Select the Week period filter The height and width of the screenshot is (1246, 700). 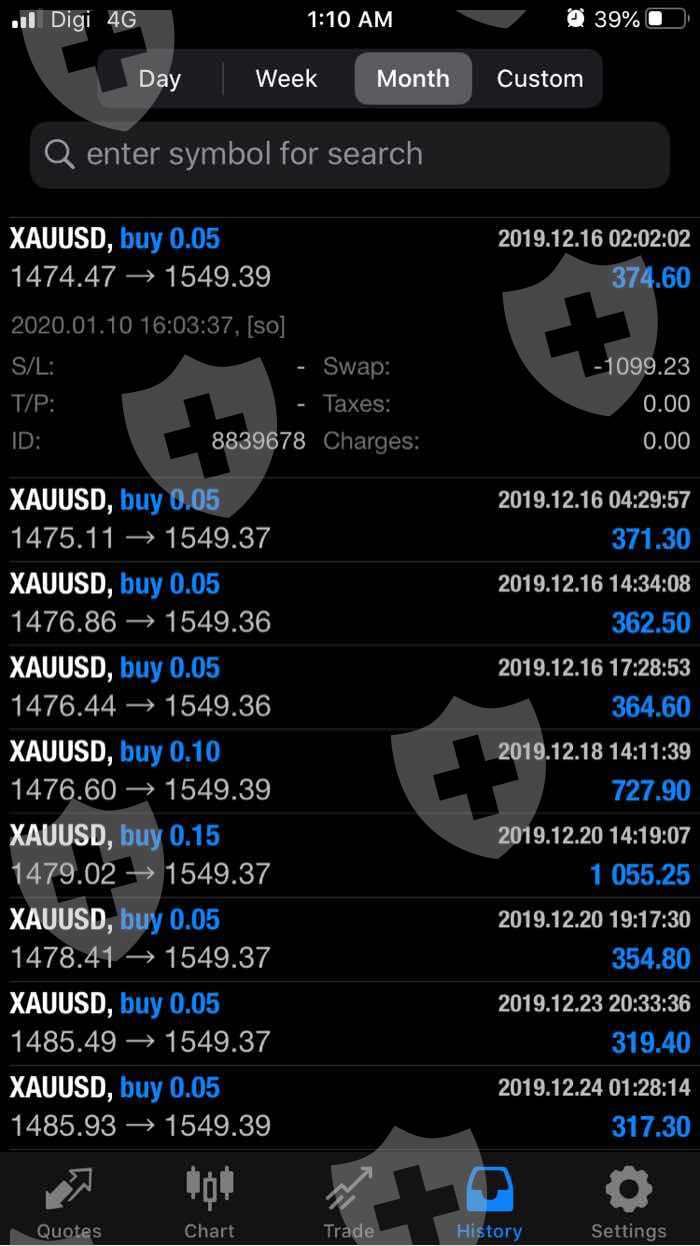tap(286, 79)
